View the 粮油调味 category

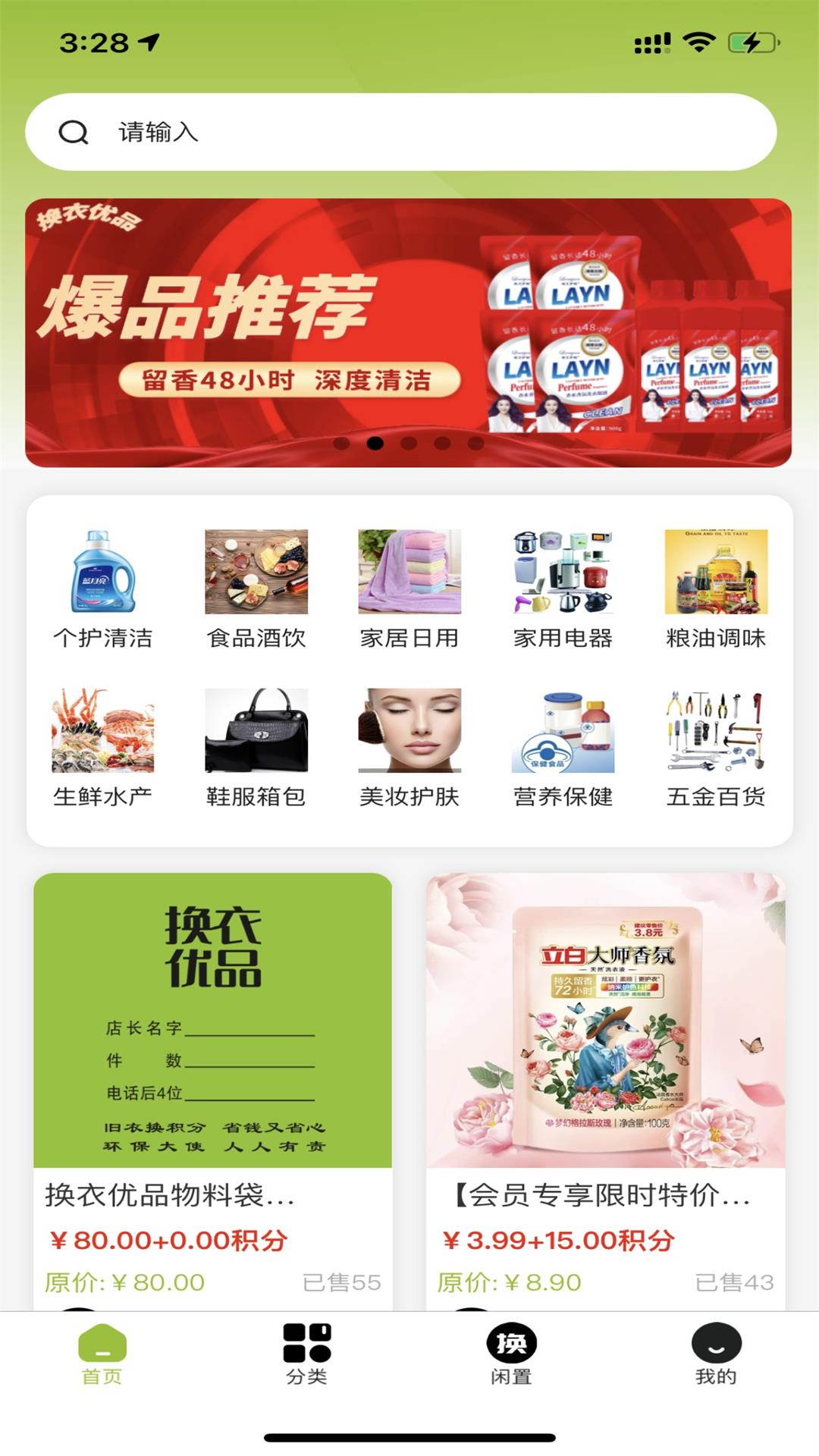click(x=716, y=589)
